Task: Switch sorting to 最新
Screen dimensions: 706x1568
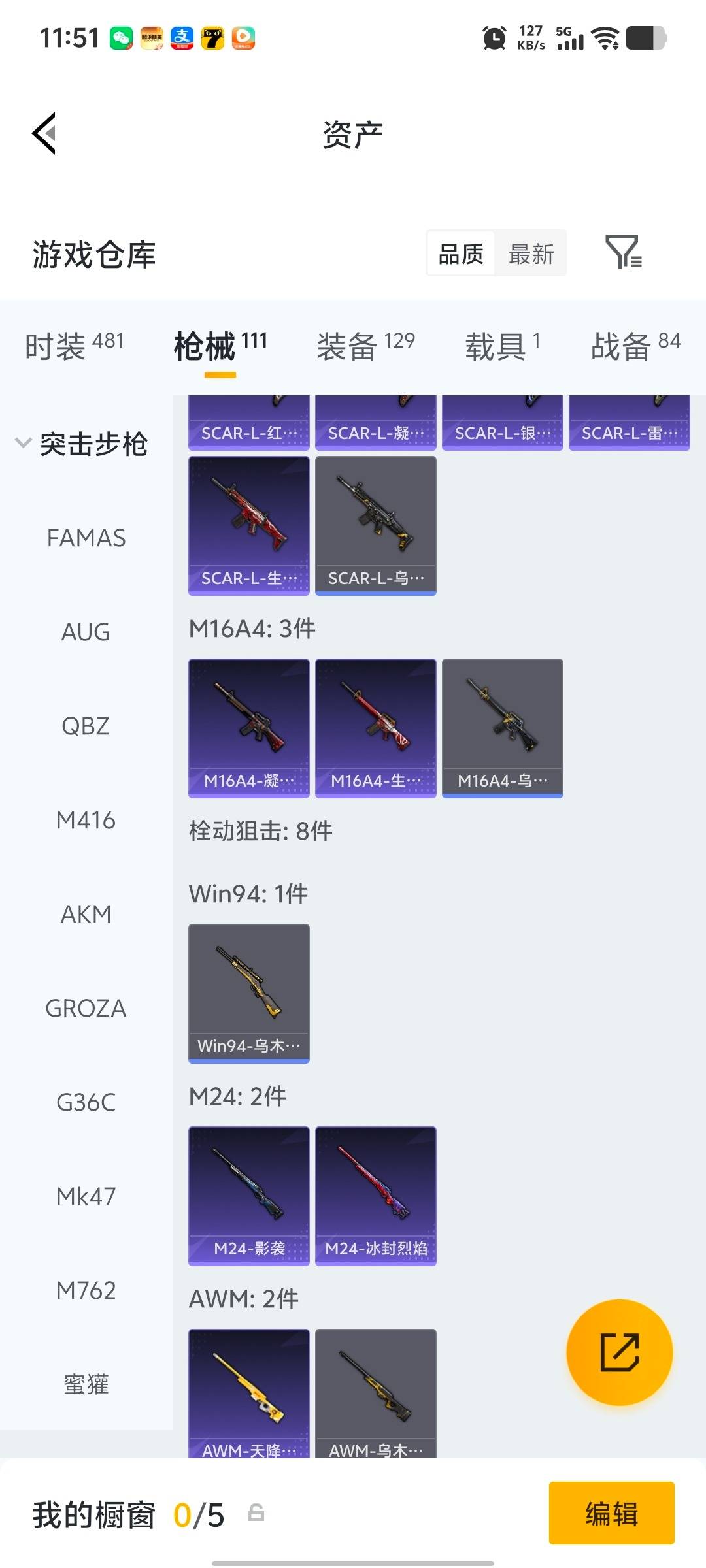Action: click(531, 253)
